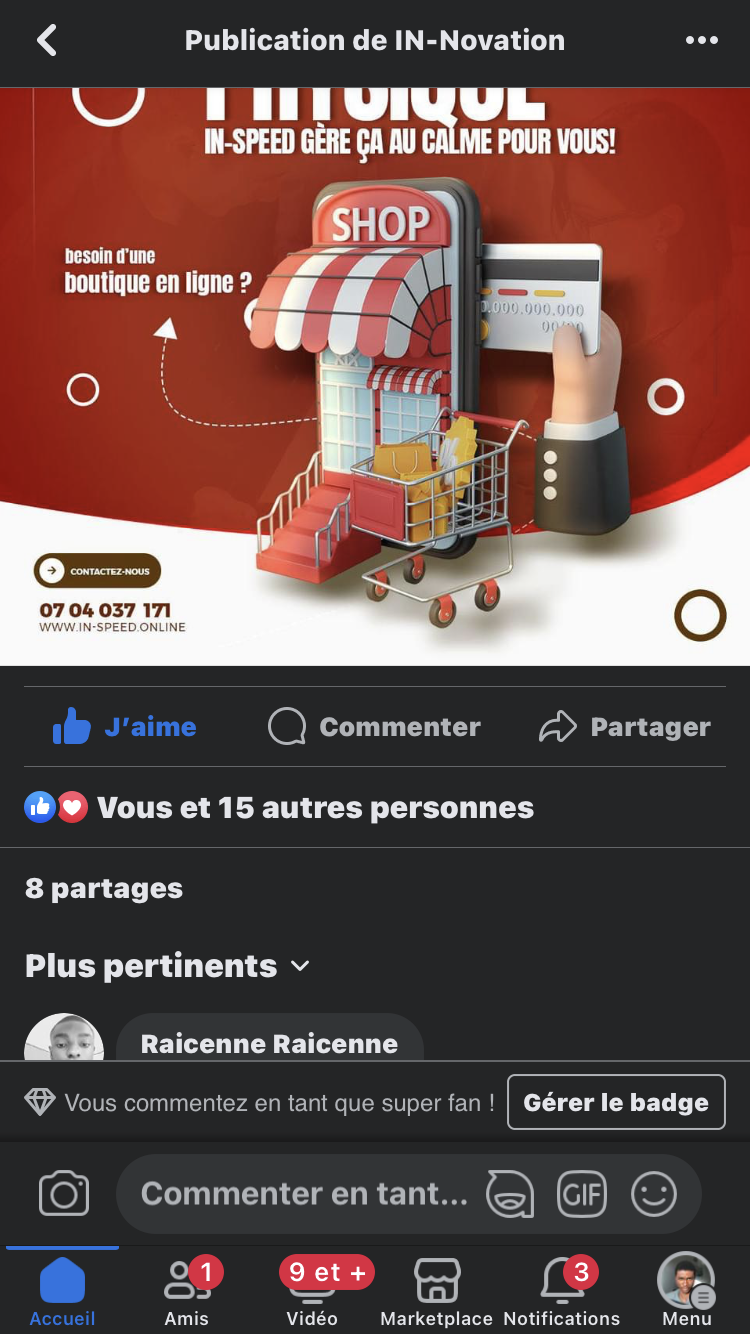The height and width of the screenshot is (1334, 750).
Task: Open the IN-Speed shop post image
Action: point(375,376)
